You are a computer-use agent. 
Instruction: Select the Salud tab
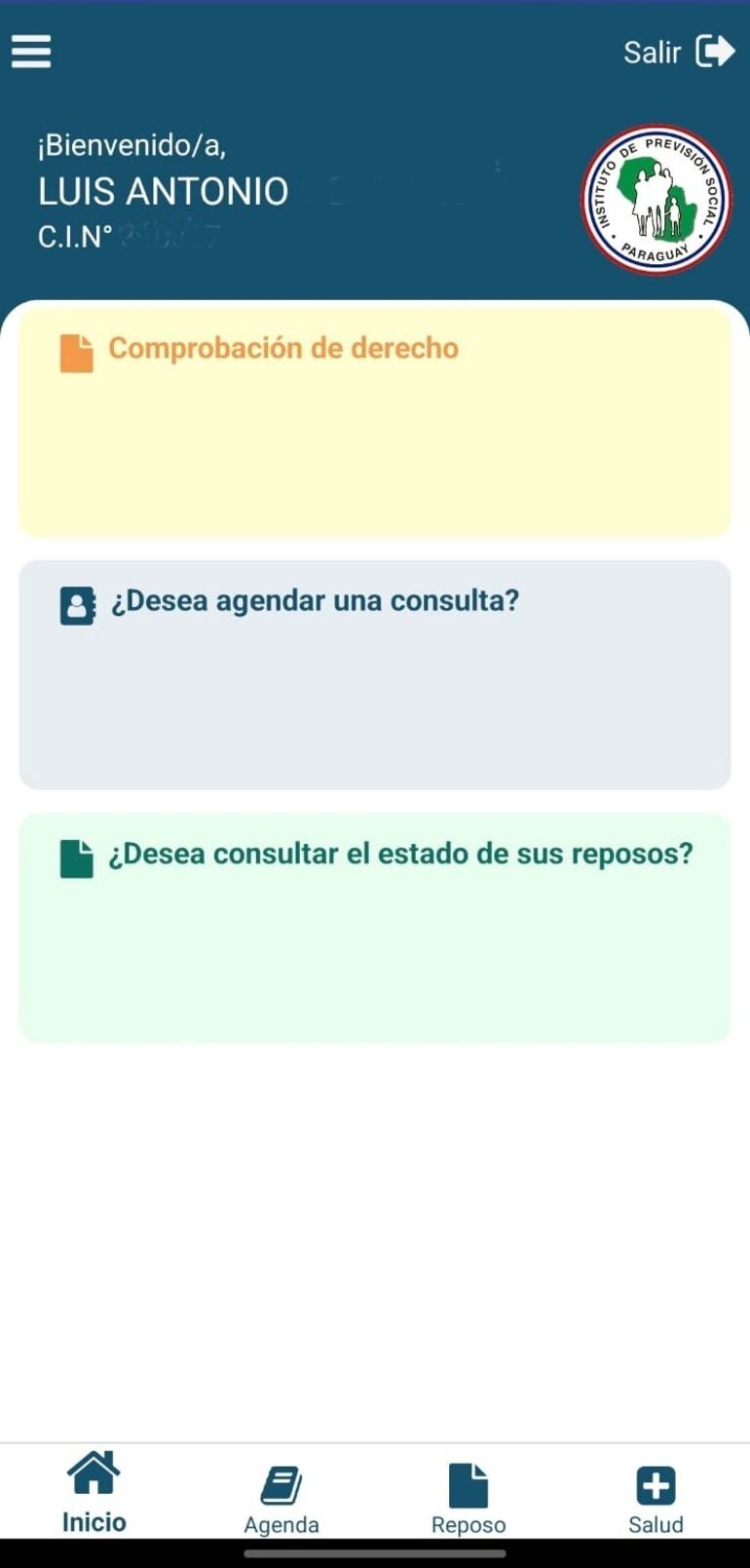[x=656, y=1499]
